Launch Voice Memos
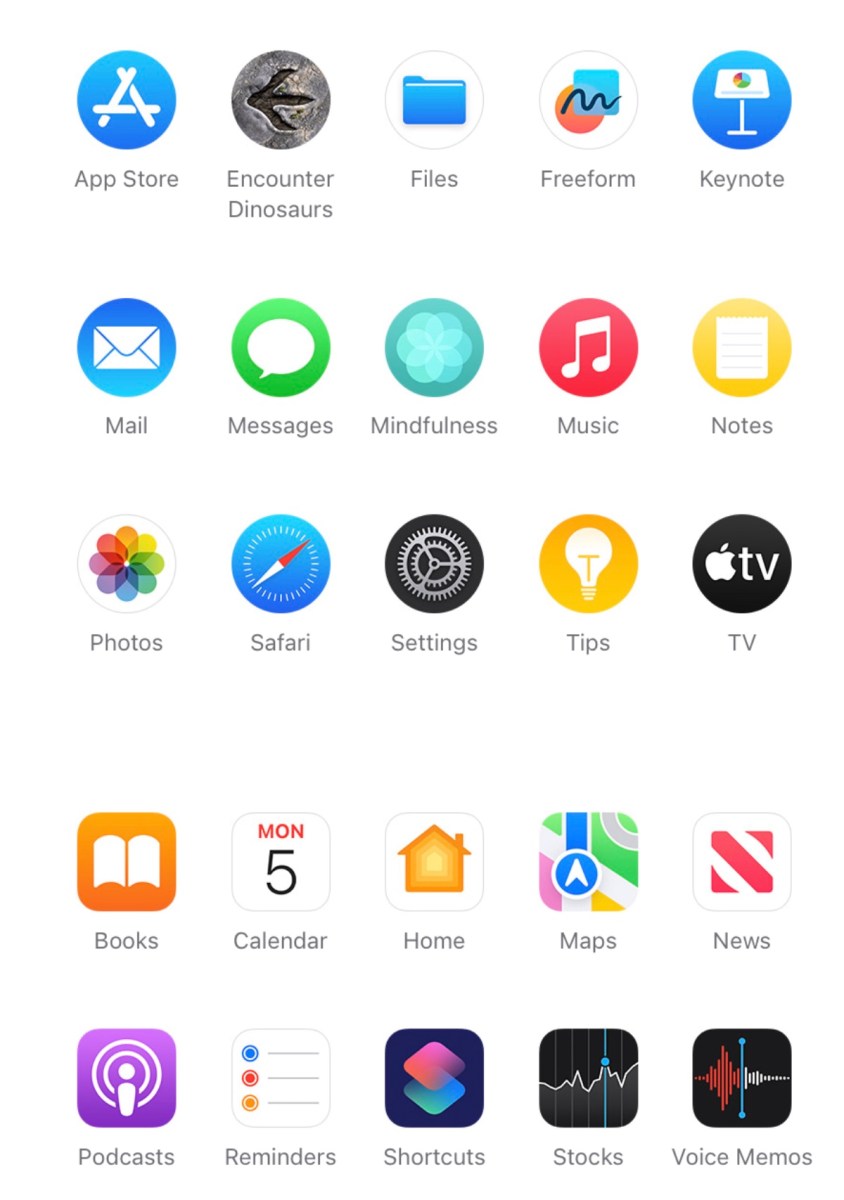Viewport: 844px width, 1200px height. tap(741, 1078)
